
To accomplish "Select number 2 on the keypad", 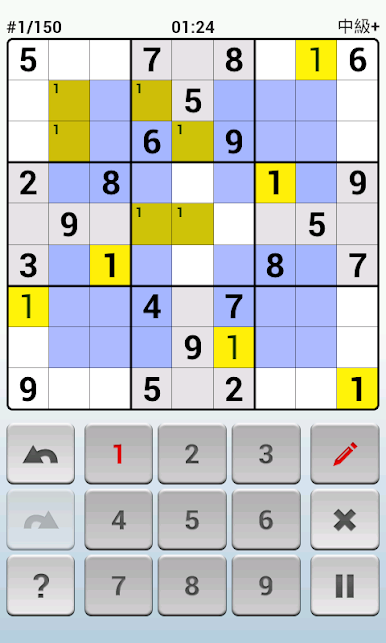I will point(192,454).
